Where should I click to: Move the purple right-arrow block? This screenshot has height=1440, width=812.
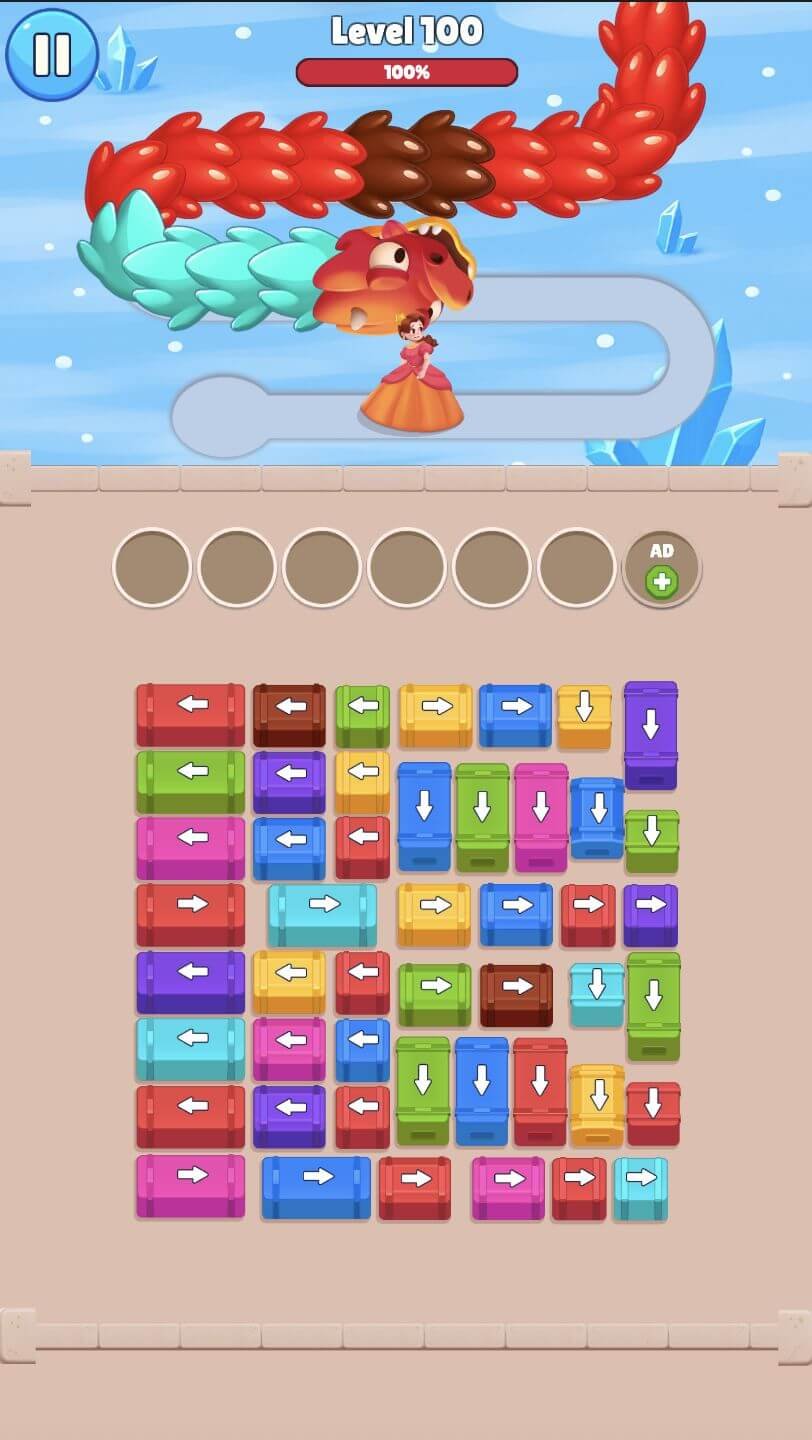(650, 914)
